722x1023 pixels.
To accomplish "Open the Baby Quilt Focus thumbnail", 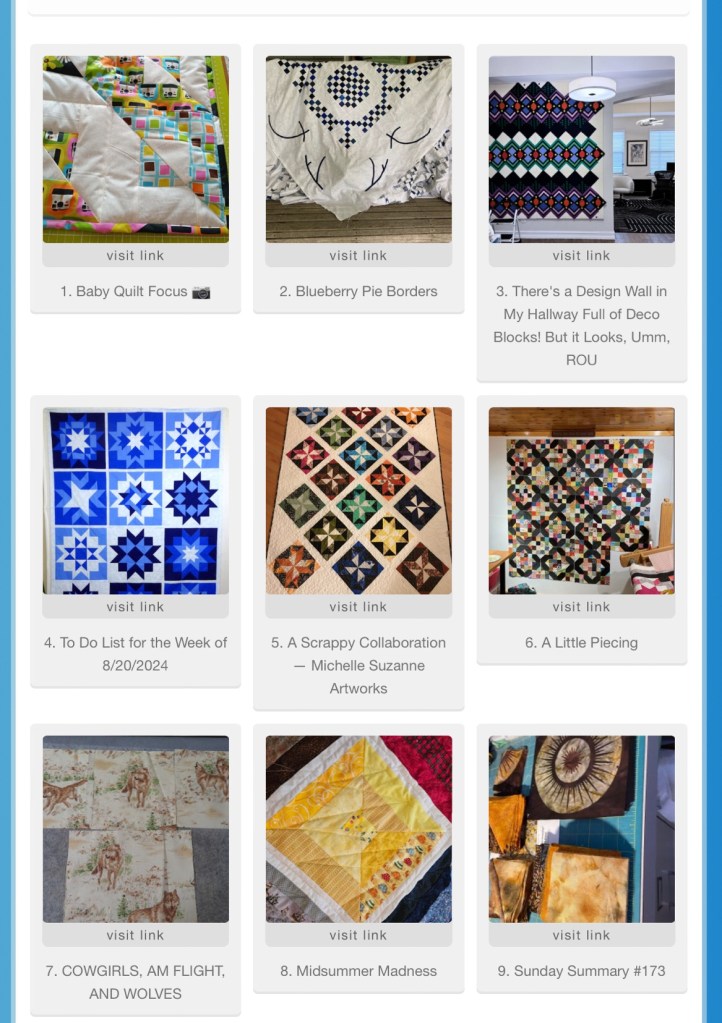I will 135,149.
